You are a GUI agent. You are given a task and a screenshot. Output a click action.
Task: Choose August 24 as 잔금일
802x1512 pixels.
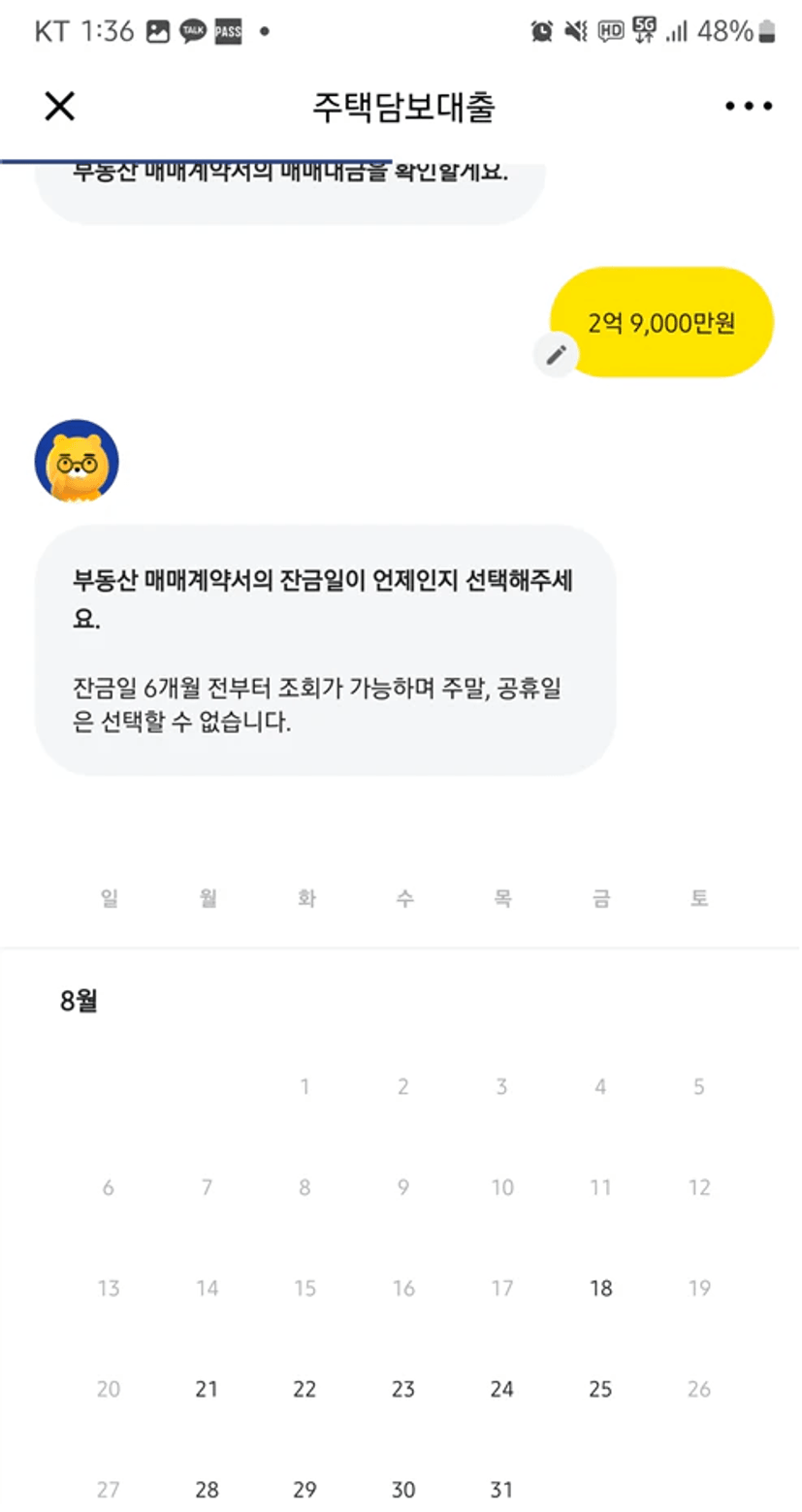501,1389
